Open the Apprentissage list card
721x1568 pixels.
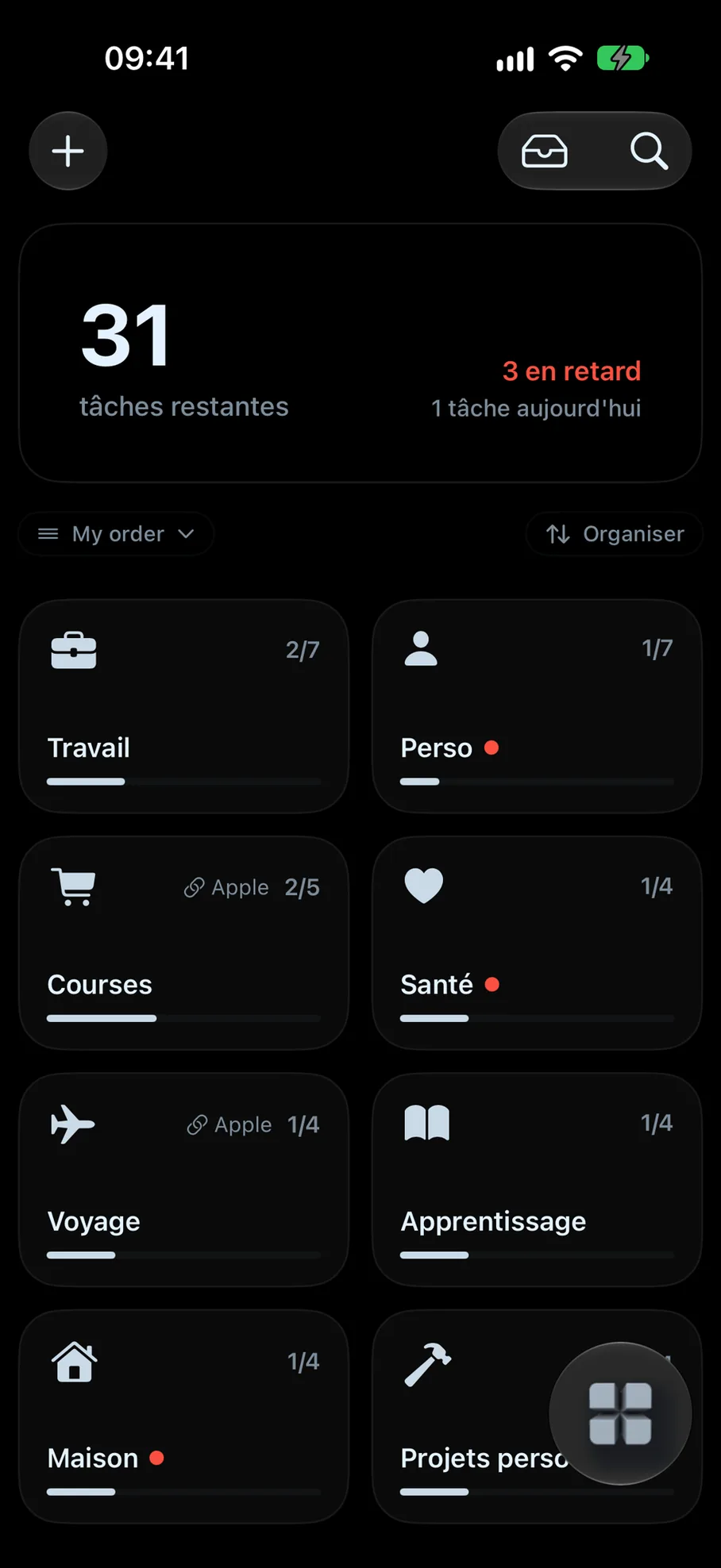[x=537, y=1180]
